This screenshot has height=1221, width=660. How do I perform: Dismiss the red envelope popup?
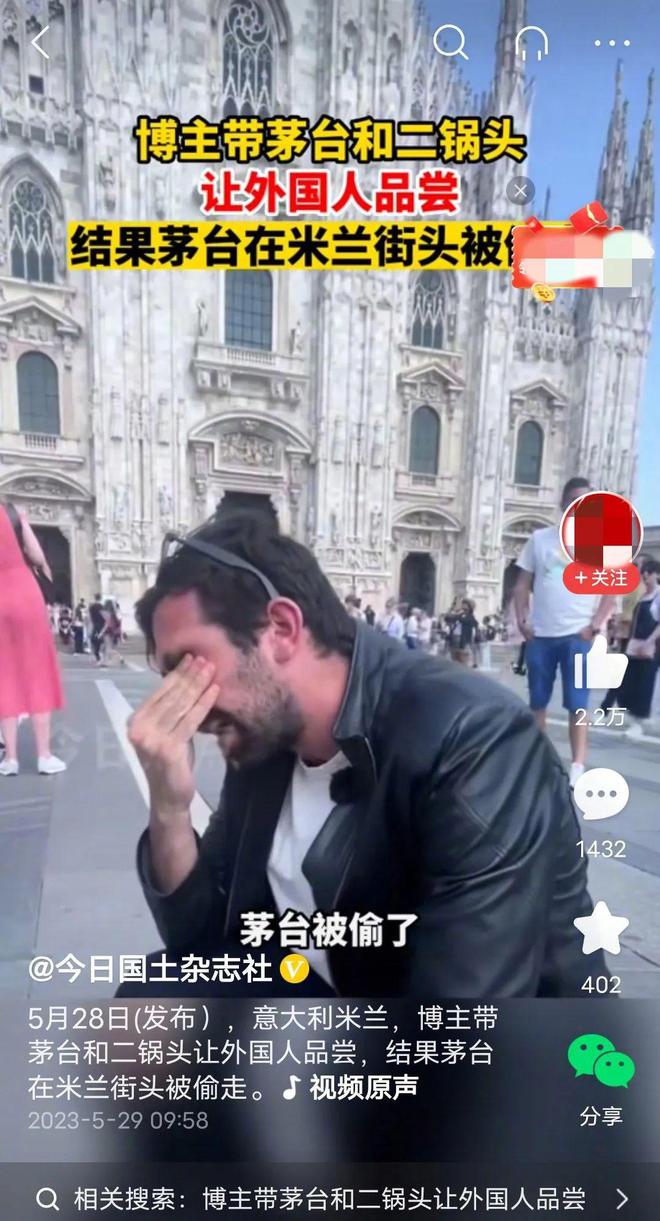pyautogui.click(x=520, y=190)
